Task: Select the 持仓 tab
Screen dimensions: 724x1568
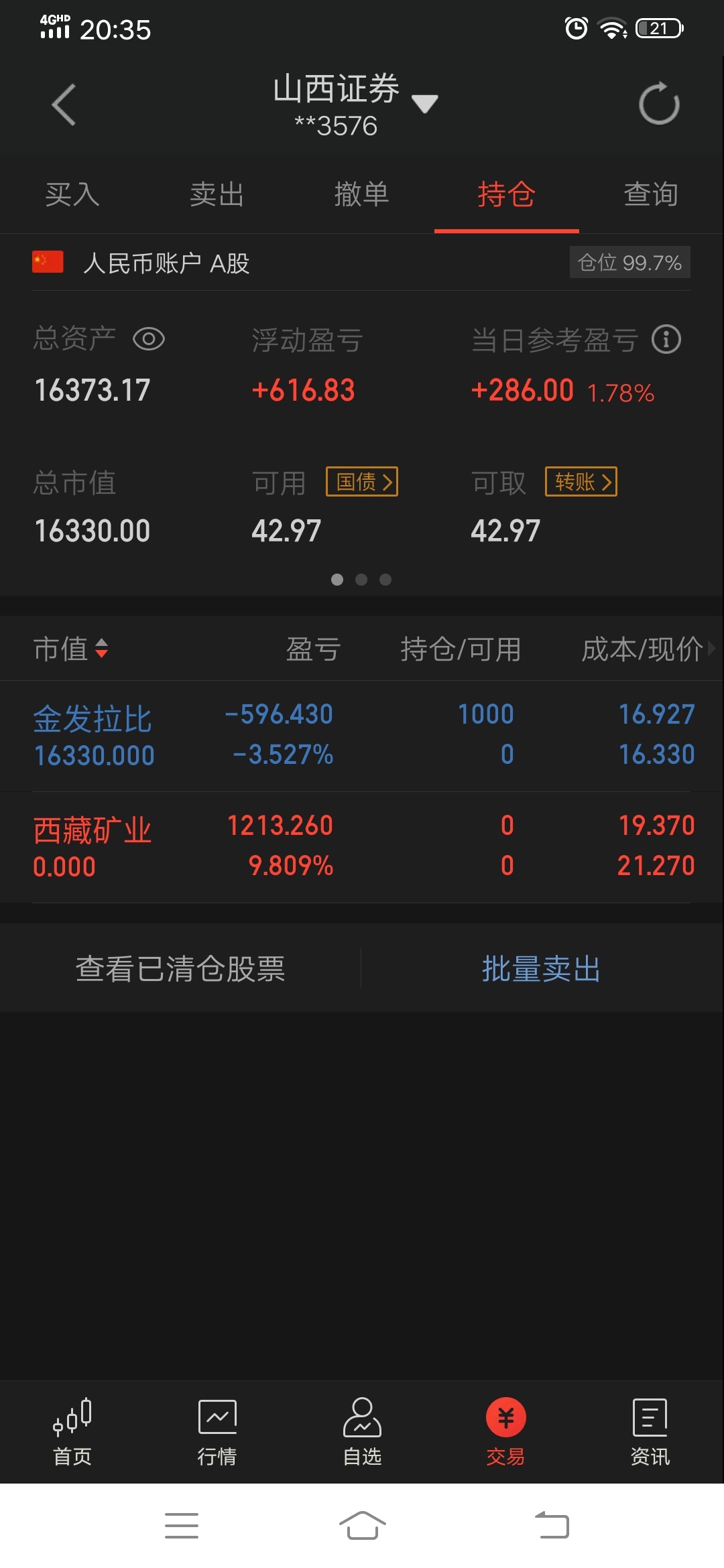Action: click(507, 194)
